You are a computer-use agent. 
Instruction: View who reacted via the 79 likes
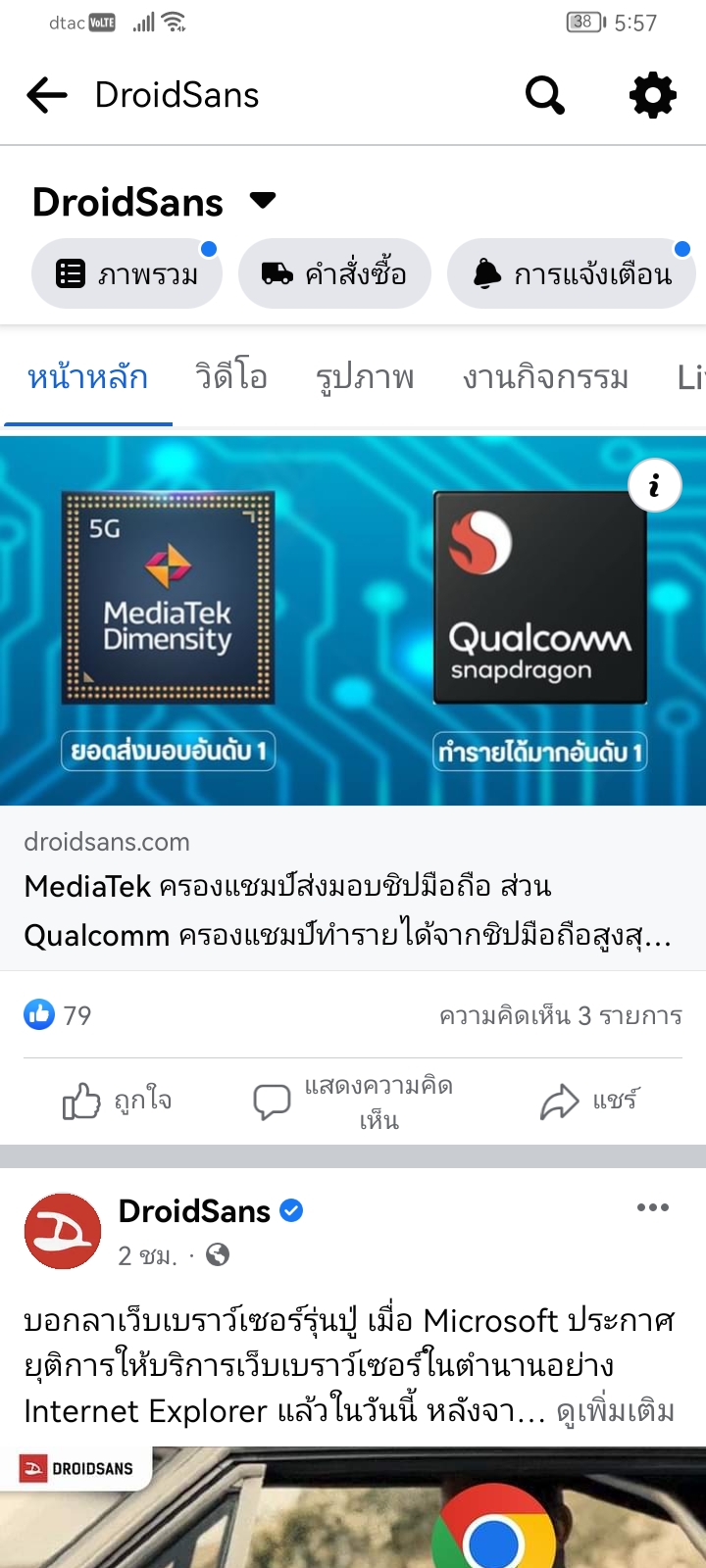pos(59,1015)
